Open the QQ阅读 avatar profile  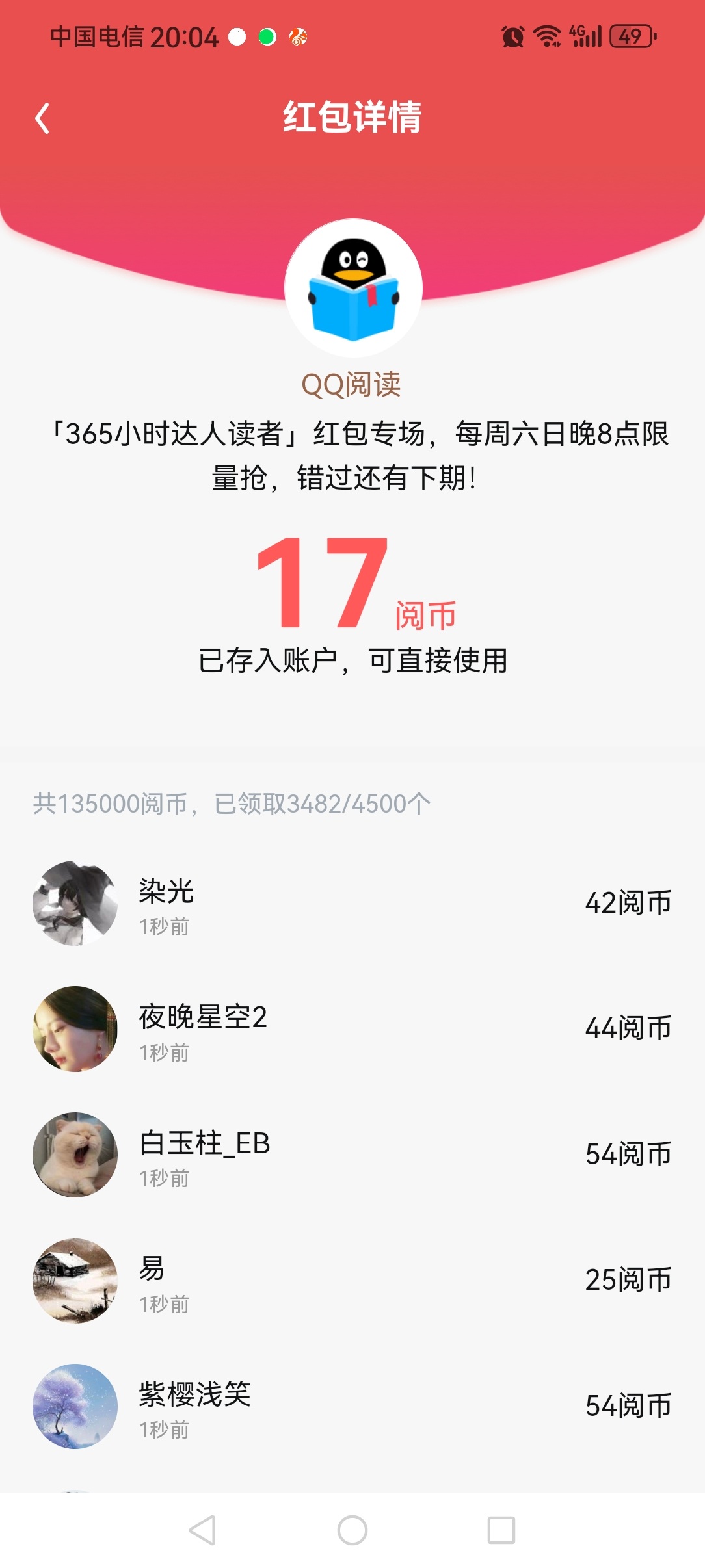[353, 287]
